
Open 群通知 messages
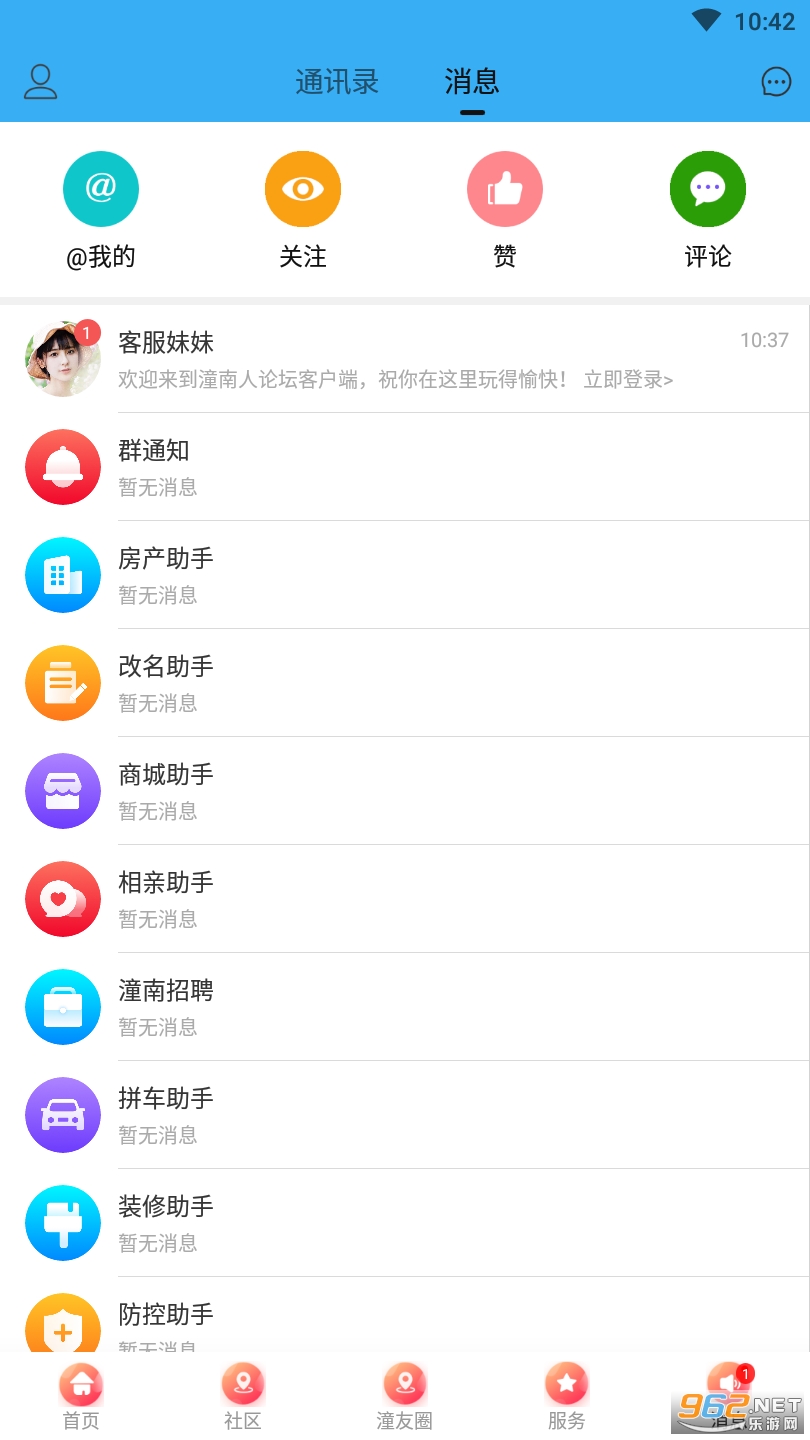click(405, 467)
